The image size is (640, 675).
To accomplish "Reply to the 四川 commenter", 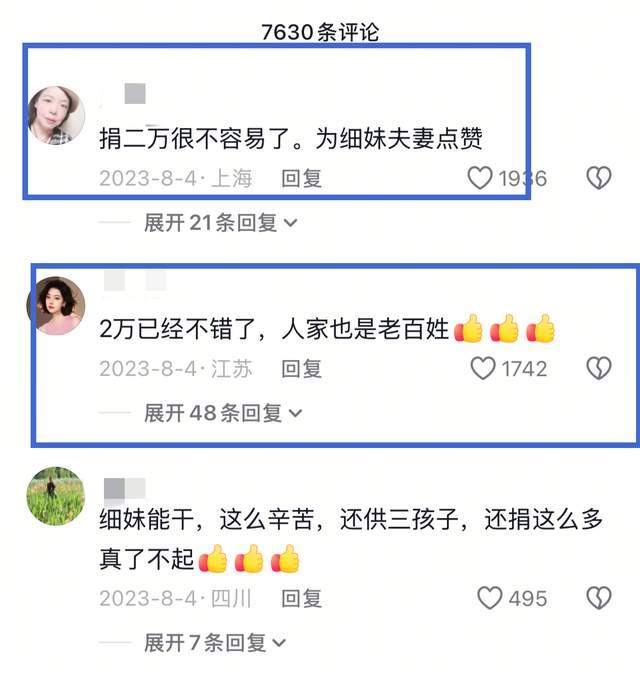I will tap(301, 599).
